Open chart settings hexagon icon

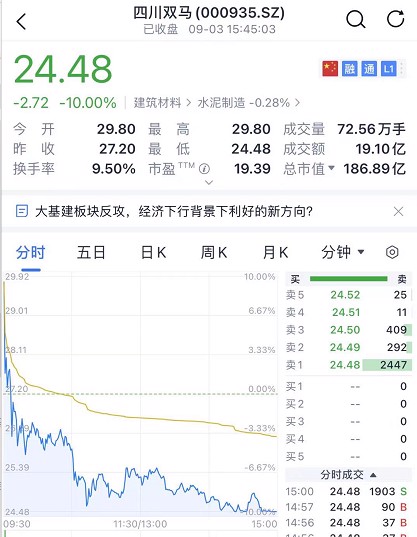[392, 252]
